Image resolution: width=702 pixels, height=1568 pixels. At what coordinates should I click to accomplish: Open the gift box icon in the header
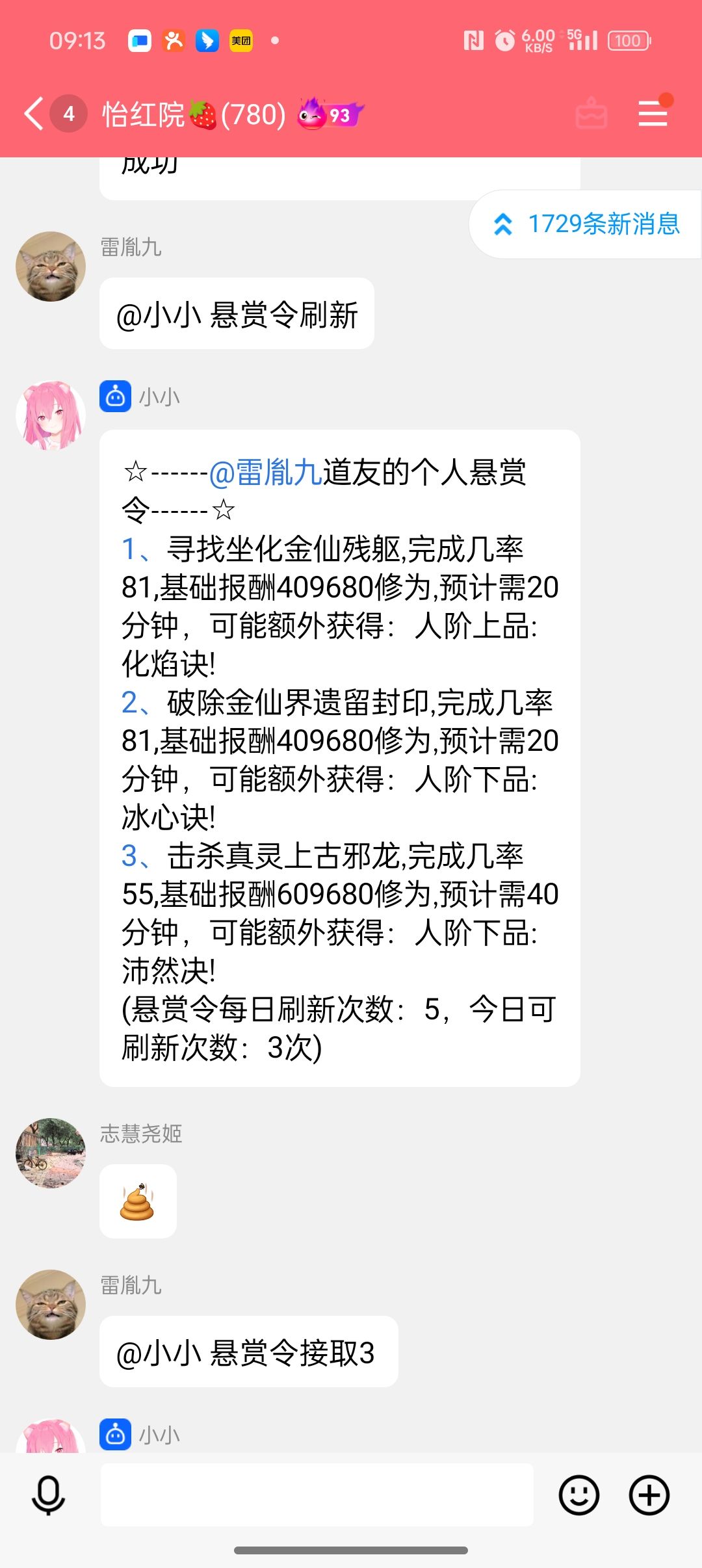(x=591, y=114)
